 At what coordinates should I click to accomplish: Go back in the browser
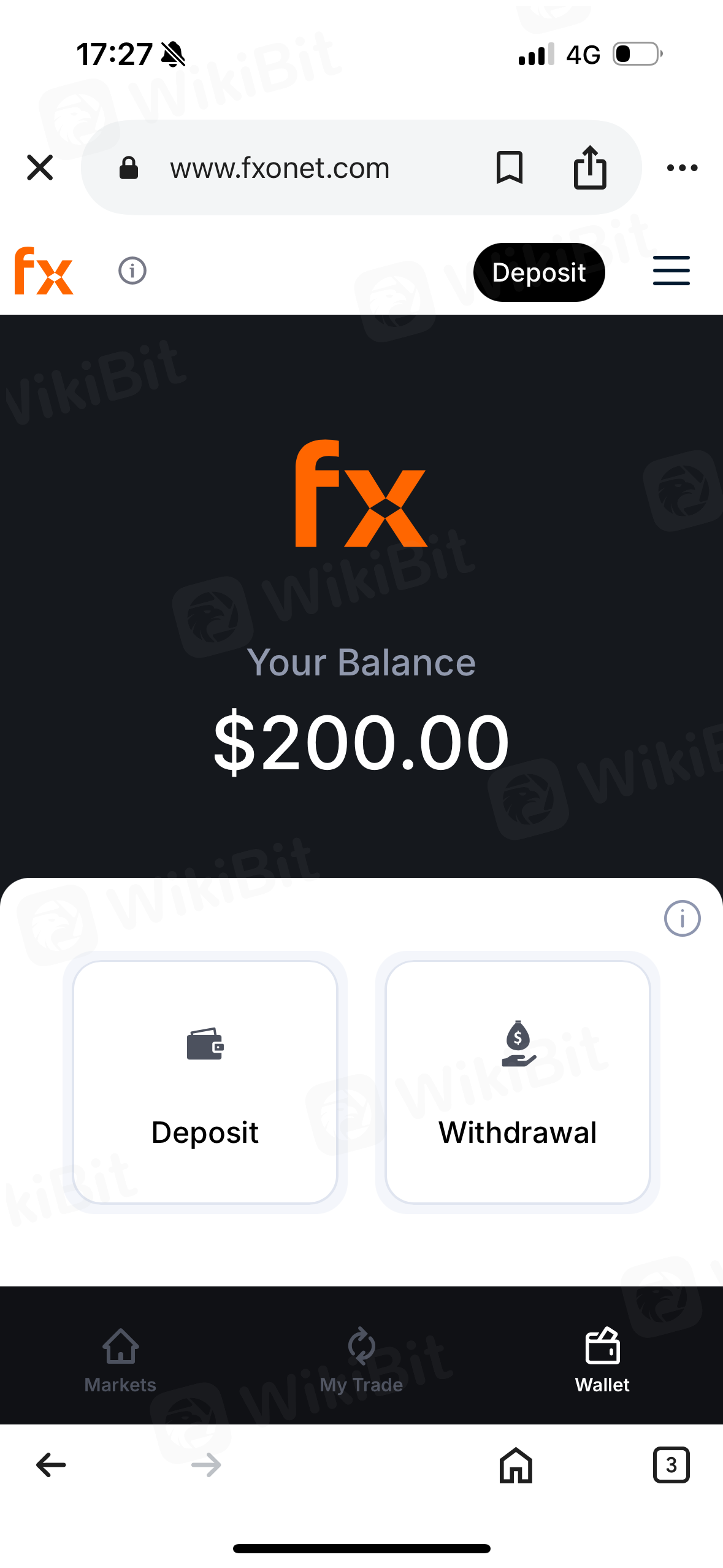[51, 1465]
